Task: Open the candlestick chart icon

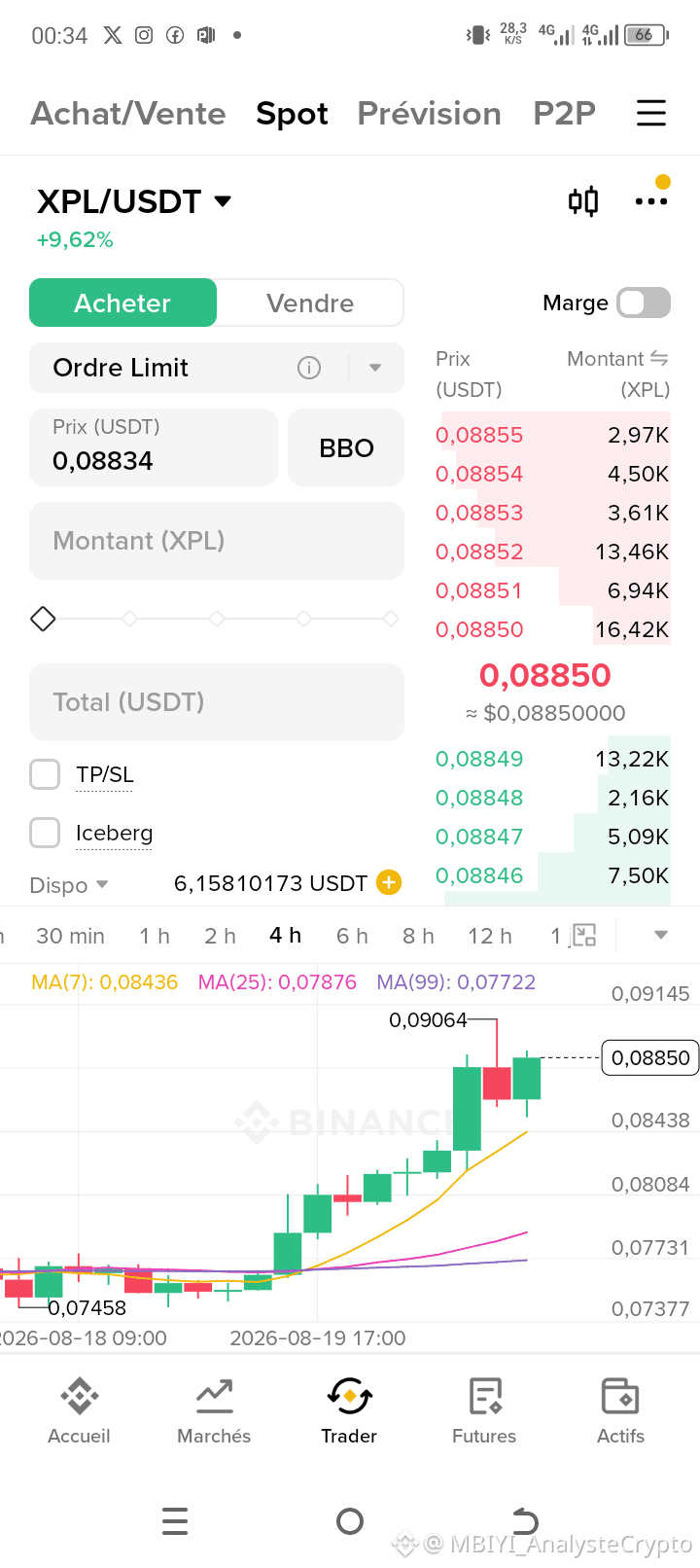Action: tap(583, 201)
